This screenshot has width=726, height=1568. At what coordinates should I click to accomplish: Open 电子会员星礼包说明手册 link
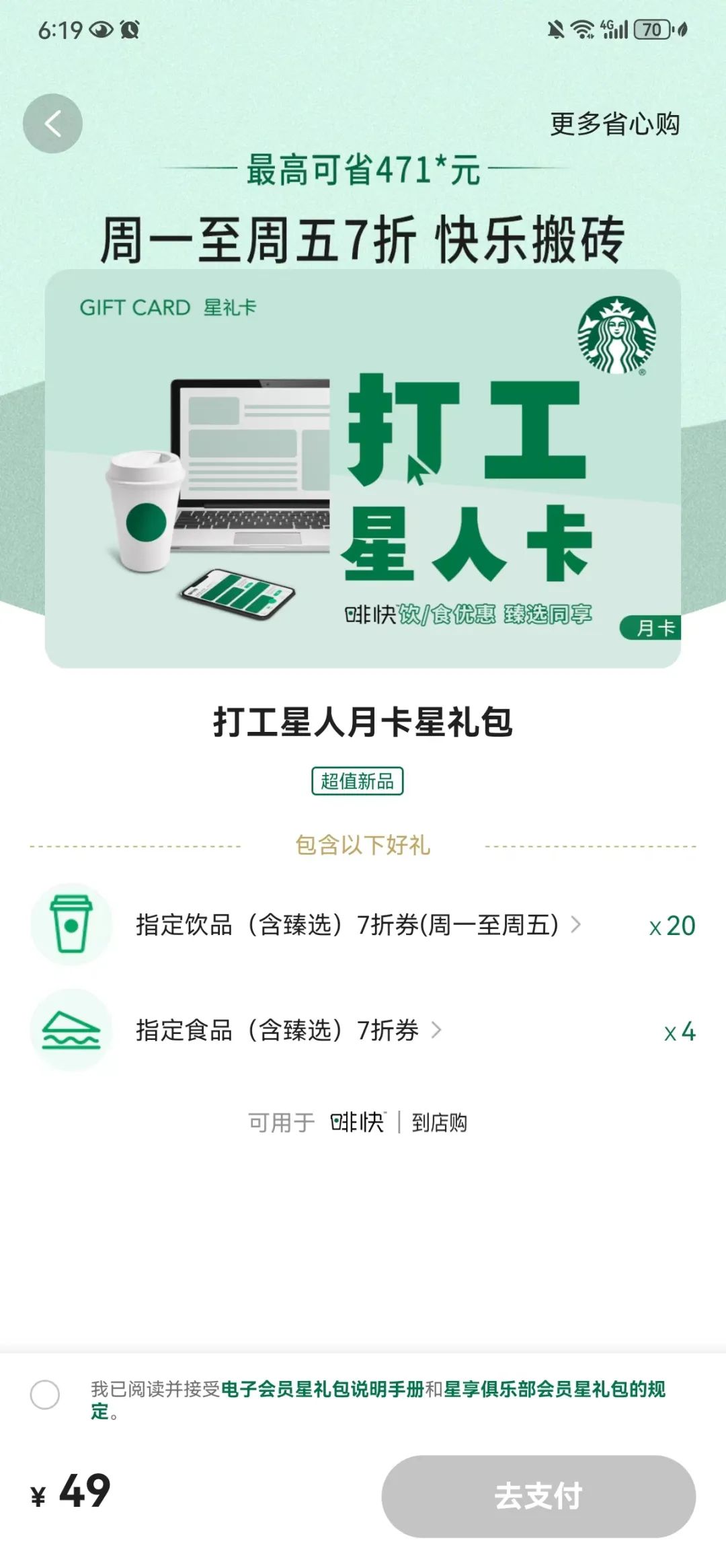click(x=323, y=1389)
